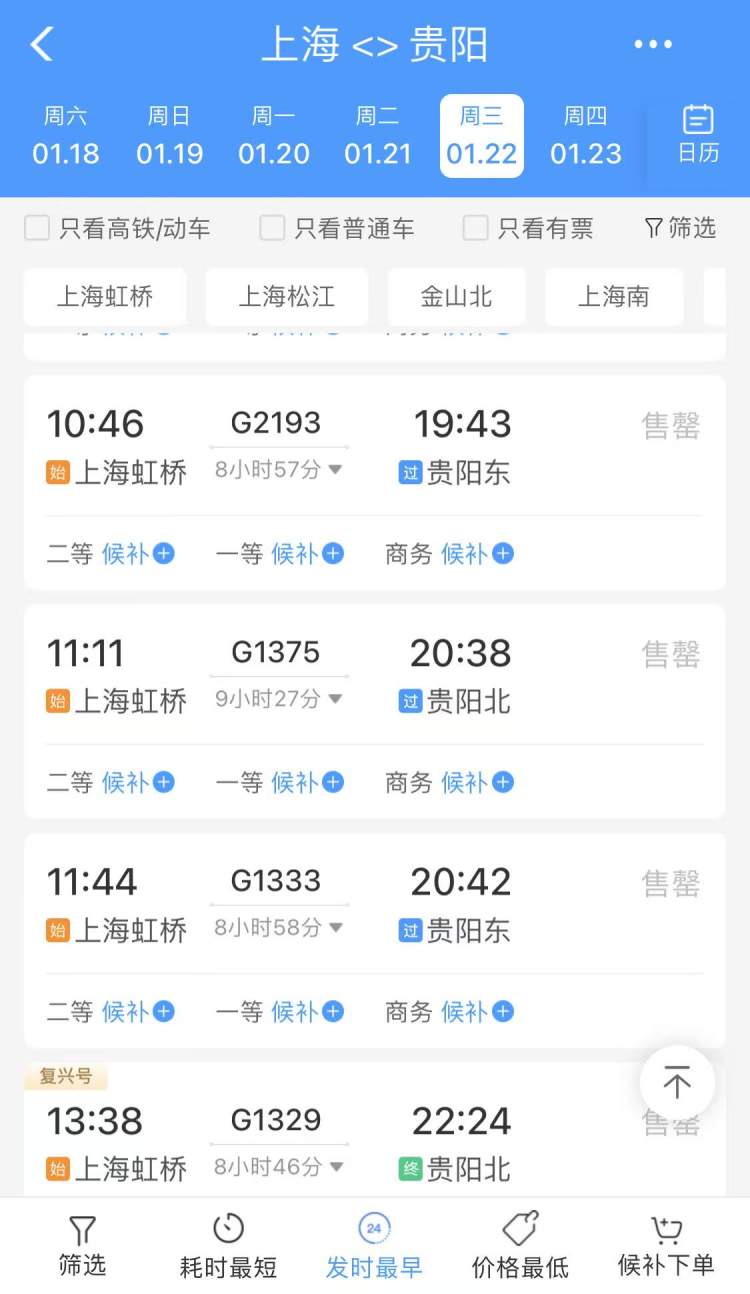Open 筛选 filter next to the checkboxes

[680, 228]
